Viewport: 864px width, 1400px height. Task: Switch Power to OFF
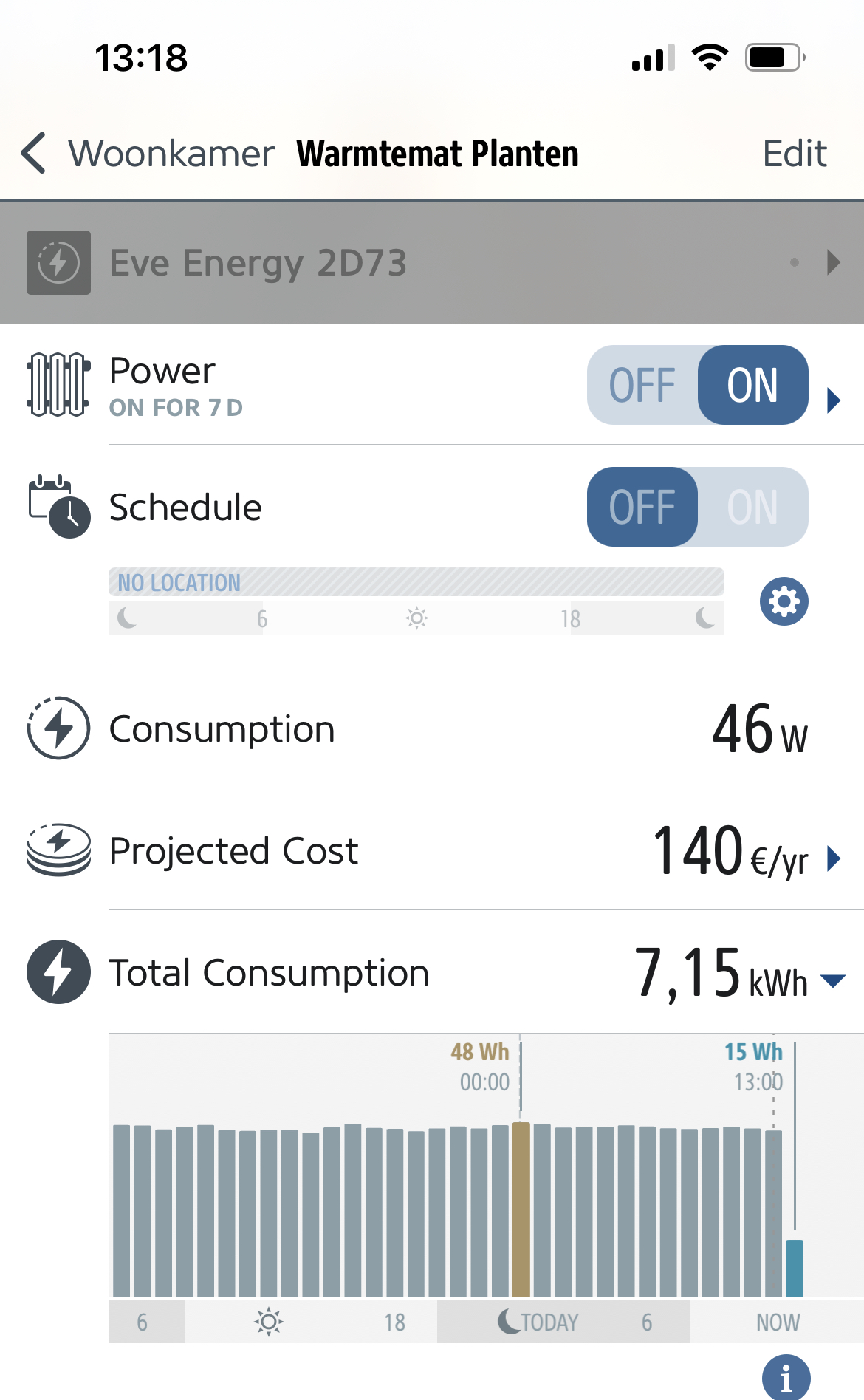click(642, 385)
